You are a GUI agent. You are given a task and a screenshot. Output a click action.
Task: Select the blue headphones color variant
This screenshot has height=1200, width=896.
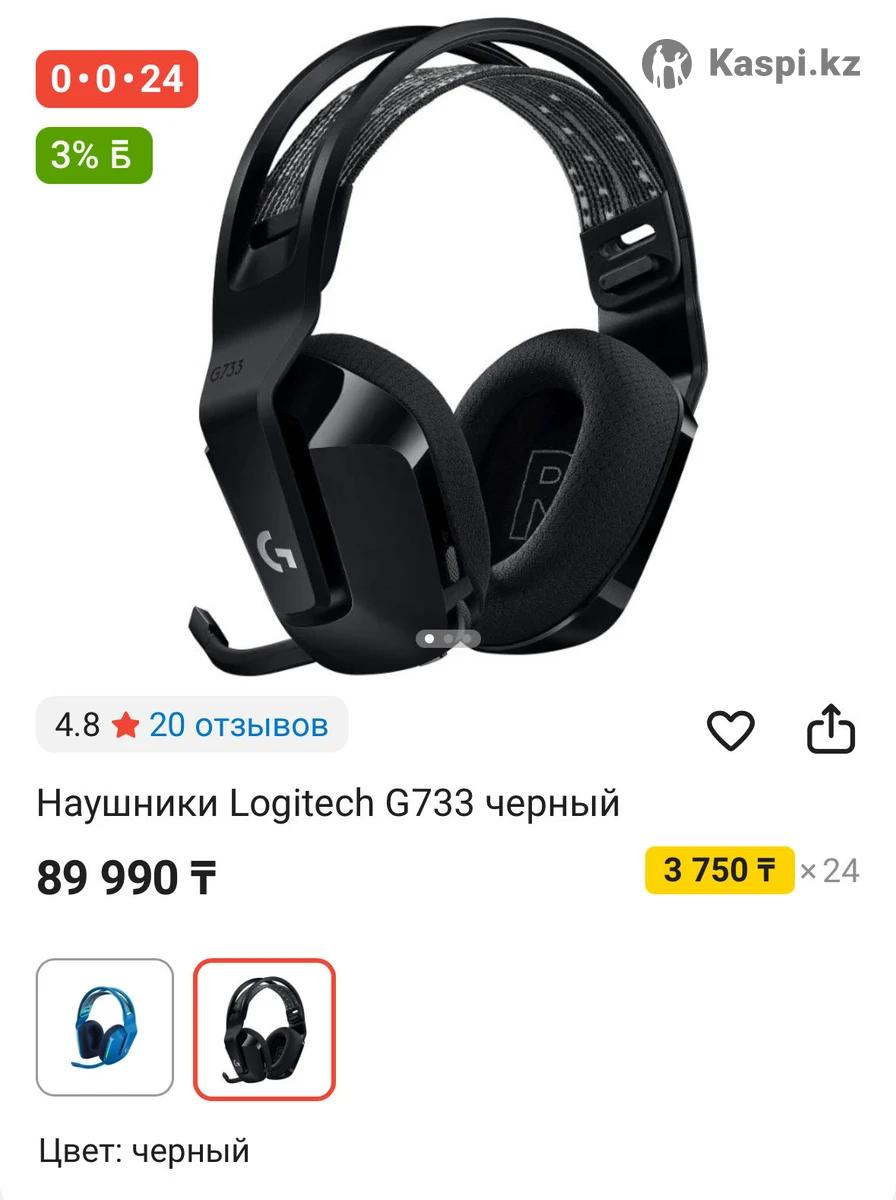click(x=105, y=1028)
